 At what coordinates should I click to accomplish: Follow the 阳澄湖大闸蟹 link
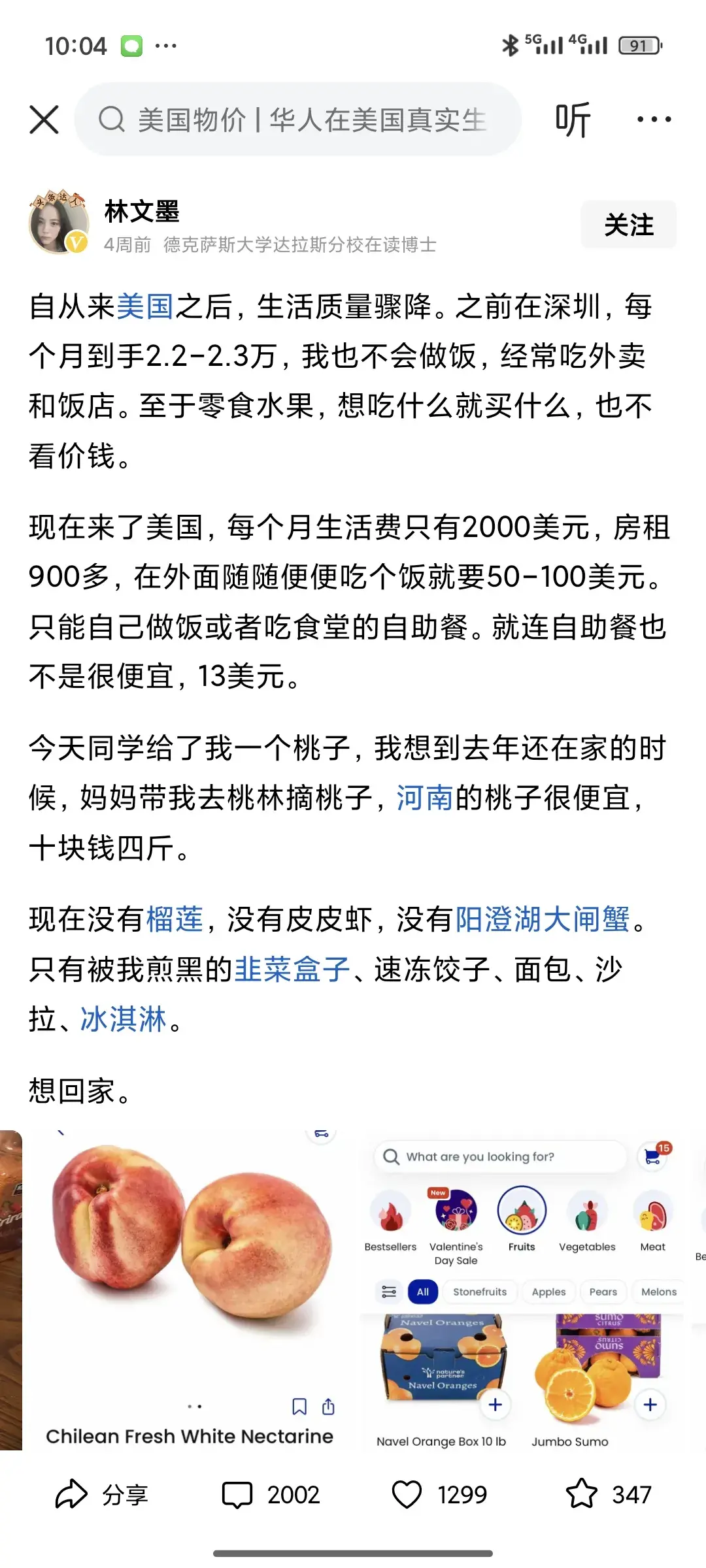543,919
